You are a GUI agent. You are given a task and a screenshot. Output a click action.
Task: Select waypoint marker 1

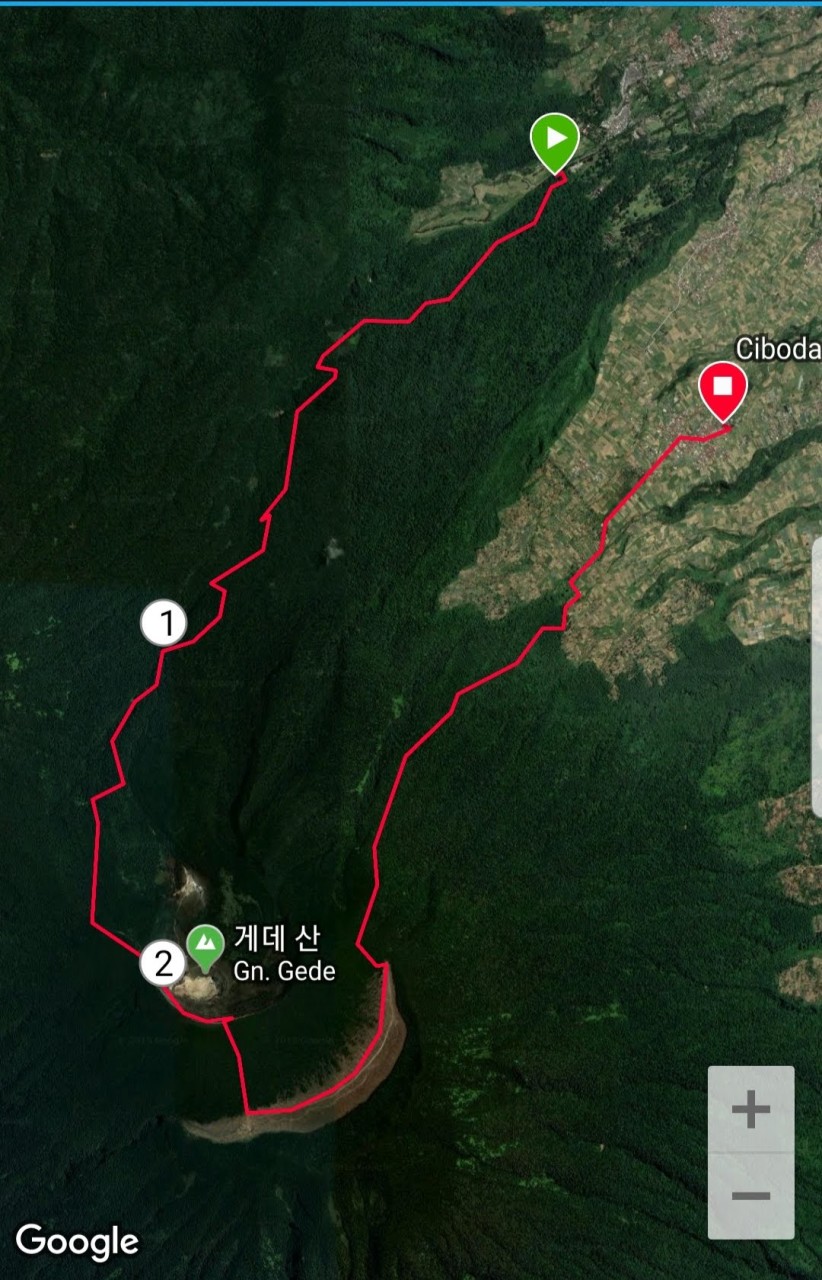164,623
